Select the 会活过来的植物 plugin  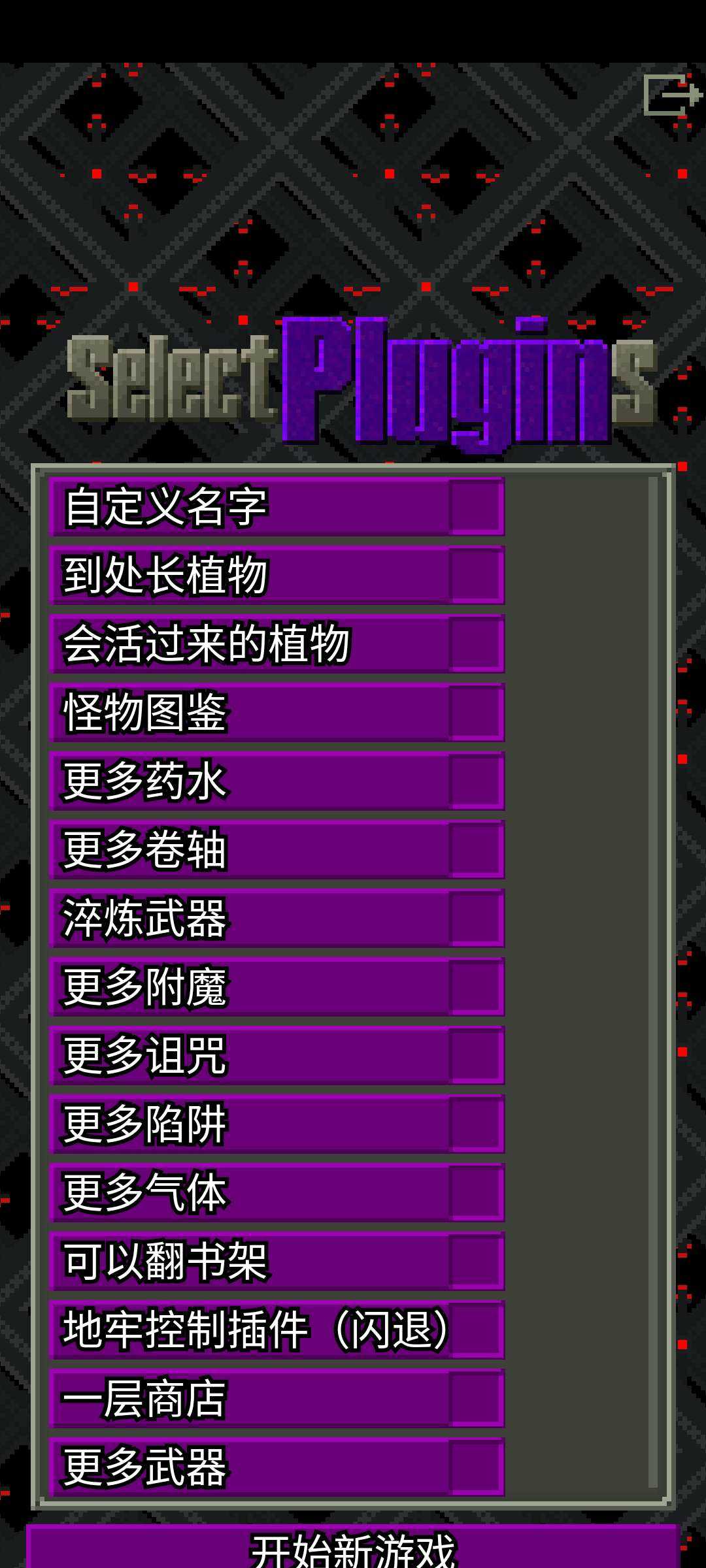(x=475, y=644)
